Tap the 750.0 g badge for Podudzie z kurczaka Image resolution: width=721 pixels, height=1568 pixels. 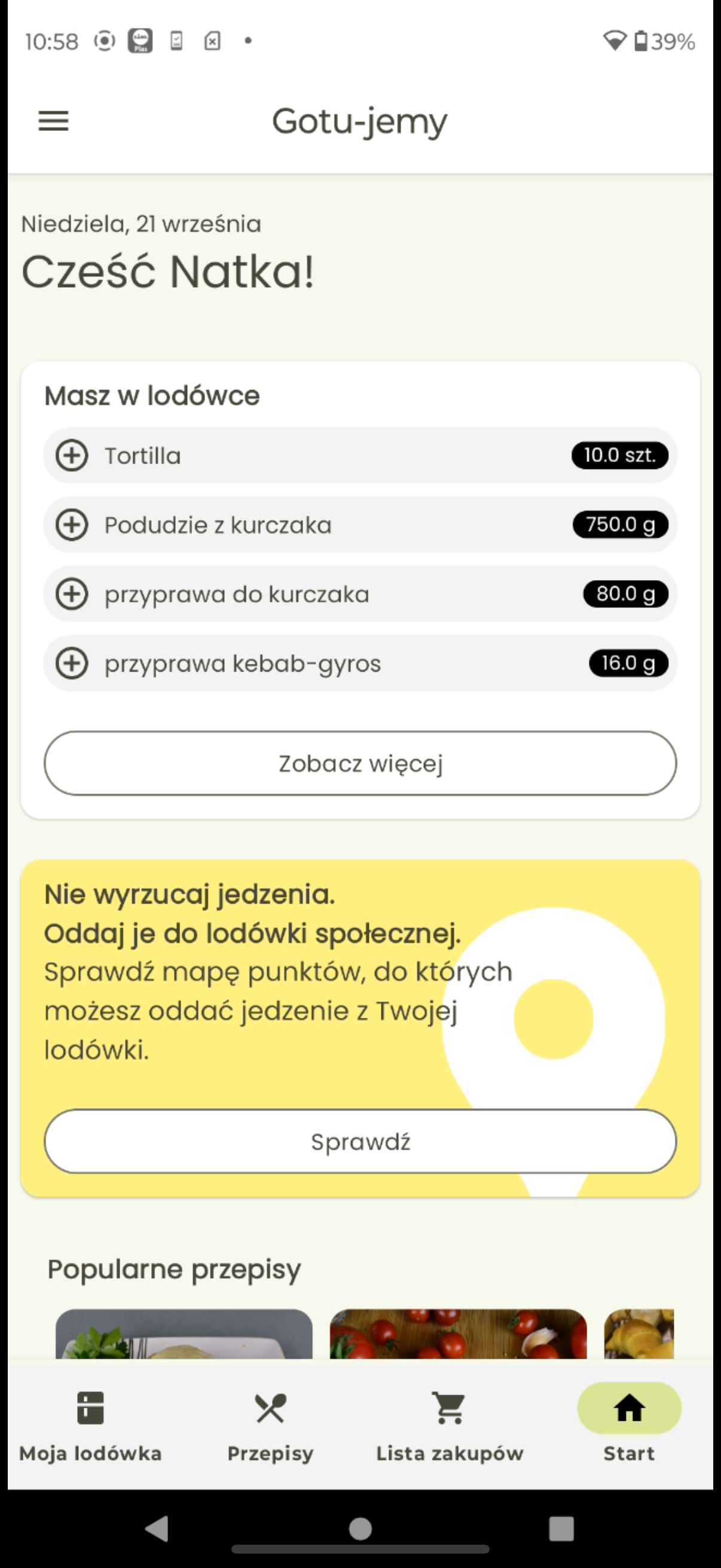click(621, 524)
